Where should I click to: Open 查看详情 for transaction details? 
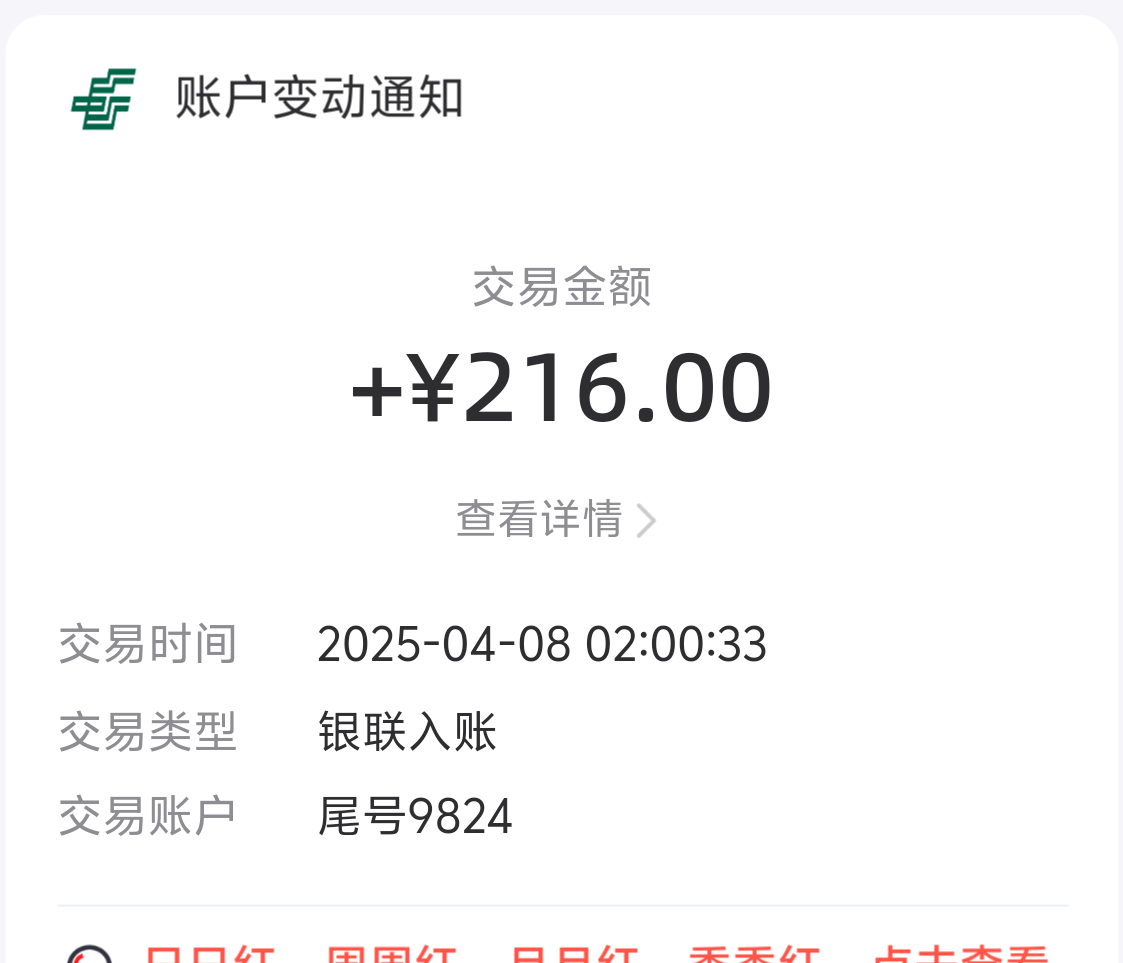(555, 520)
